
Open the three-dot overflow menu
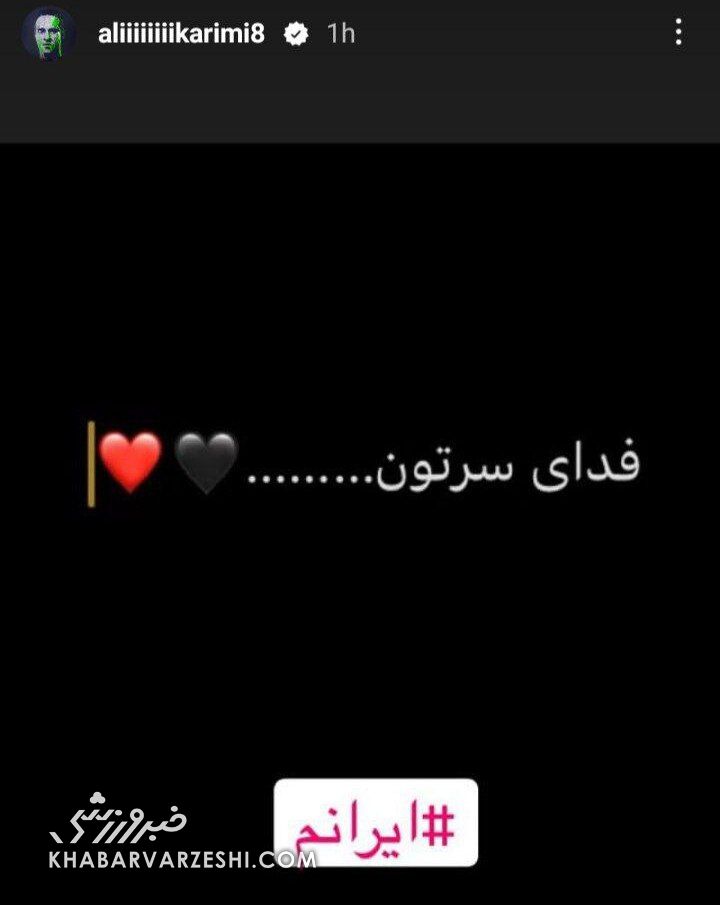point(679,33)
